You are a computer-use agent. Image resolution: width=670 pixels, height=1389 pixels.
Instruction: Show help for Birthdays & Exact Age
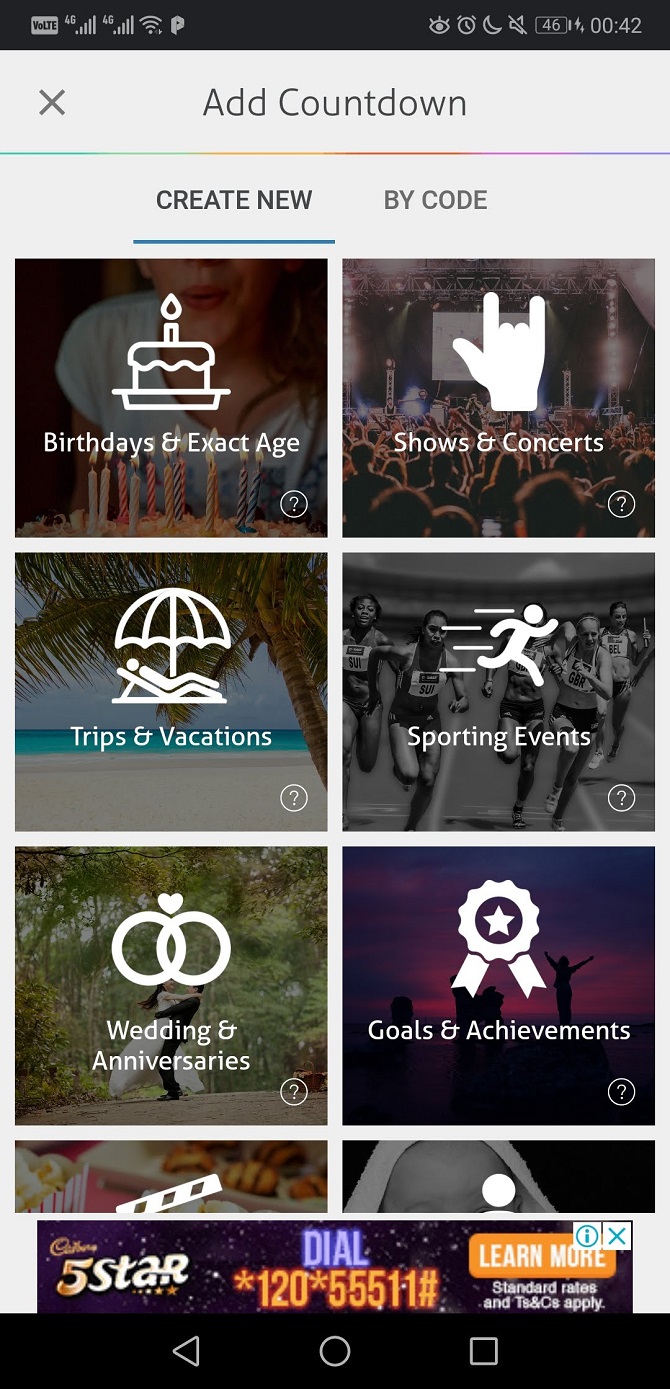pyautogui.click(x=294, y=504)
